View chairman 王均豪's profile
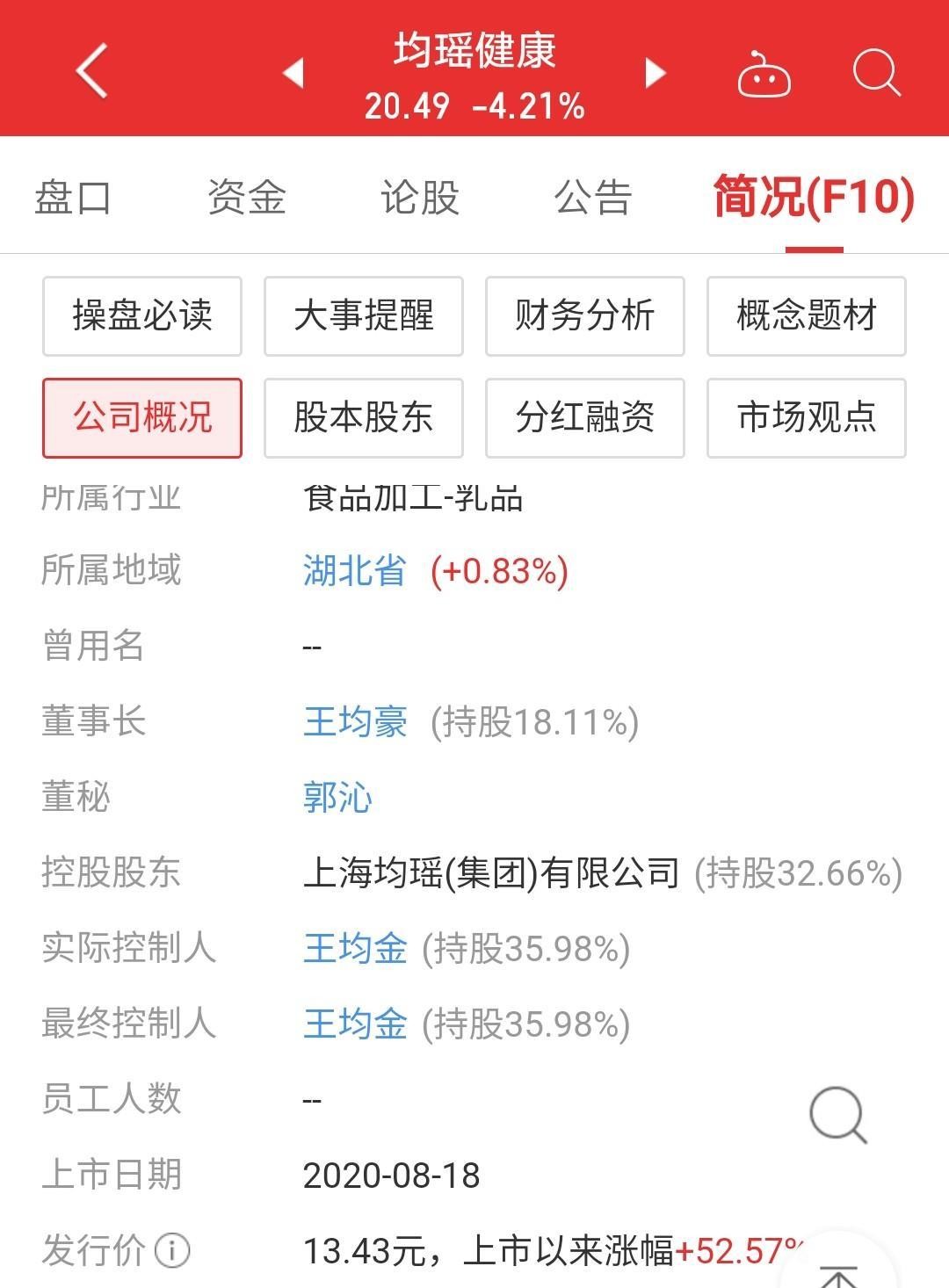The height and width of the screenshot is (1288, 949). [355, 722]
